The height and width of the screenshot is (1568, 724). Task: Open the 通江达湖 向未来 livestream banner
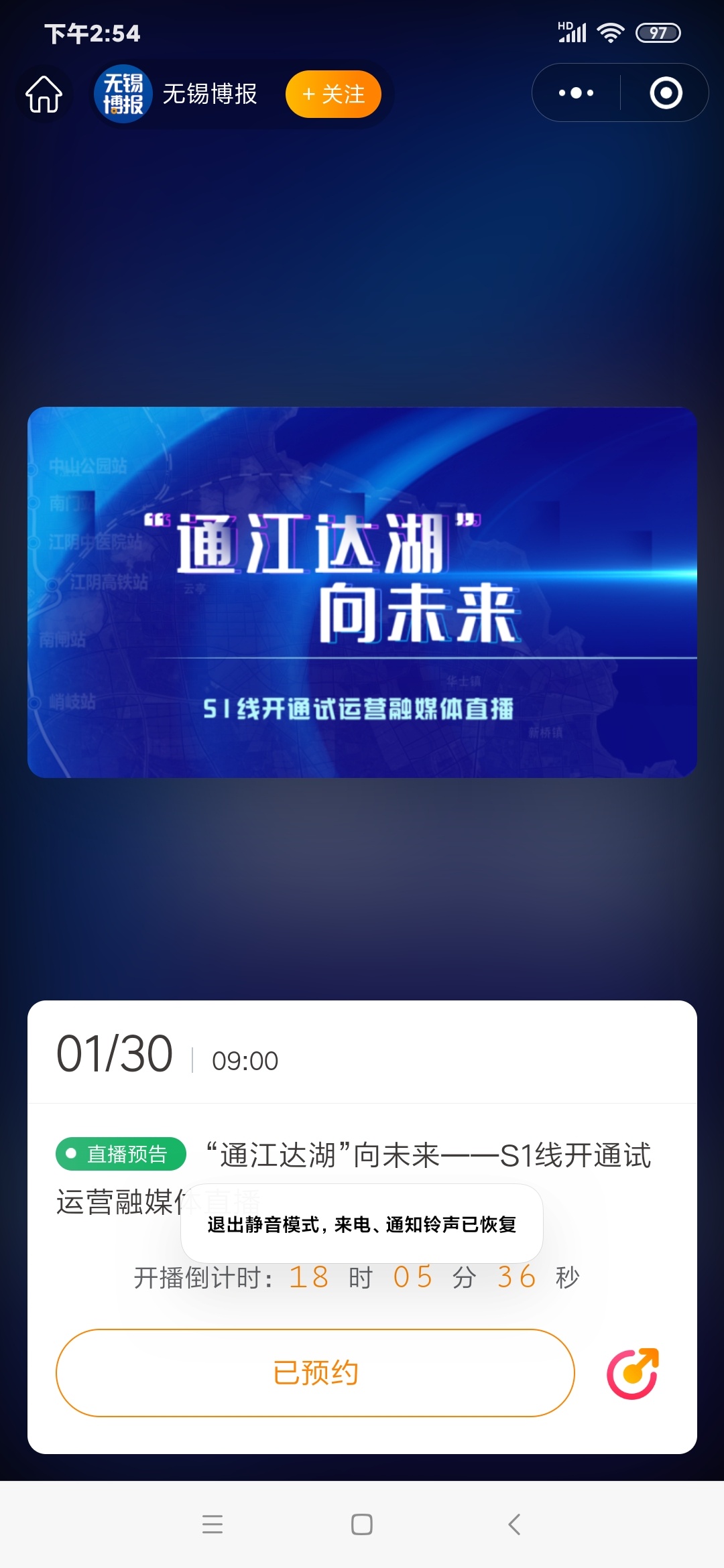362,592
